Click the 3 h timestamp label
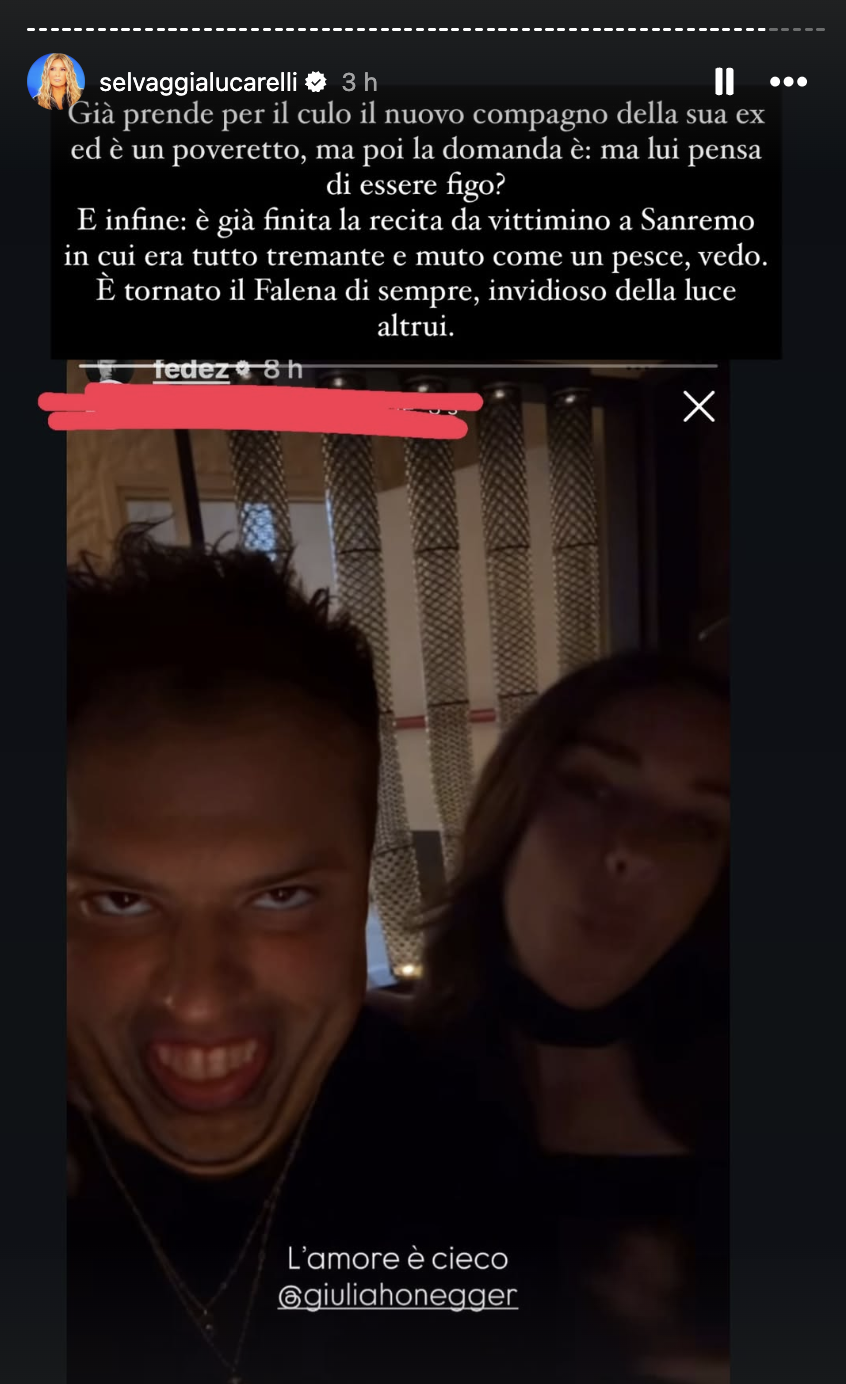 360,82
